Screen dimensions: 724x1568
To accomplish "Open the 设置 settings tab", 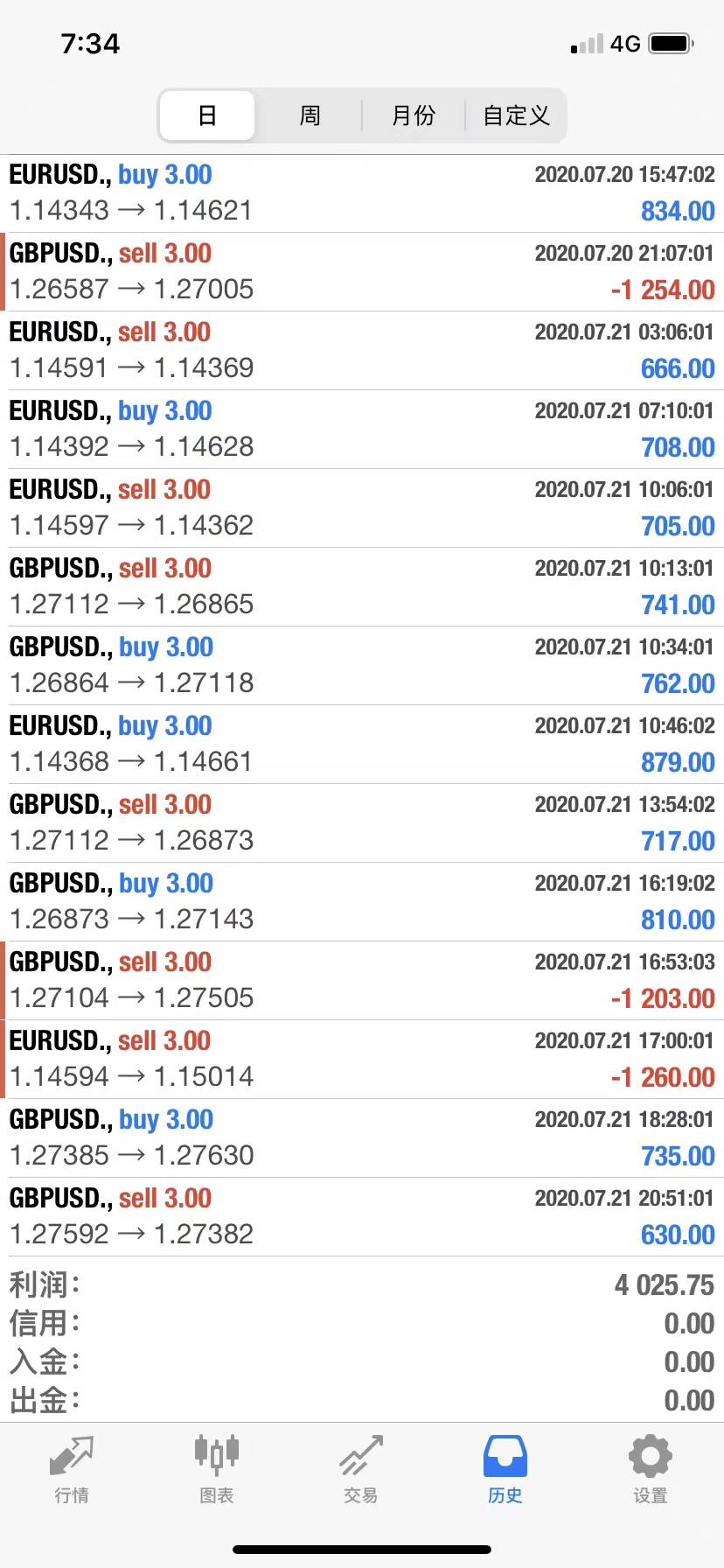I will 651,1470.
